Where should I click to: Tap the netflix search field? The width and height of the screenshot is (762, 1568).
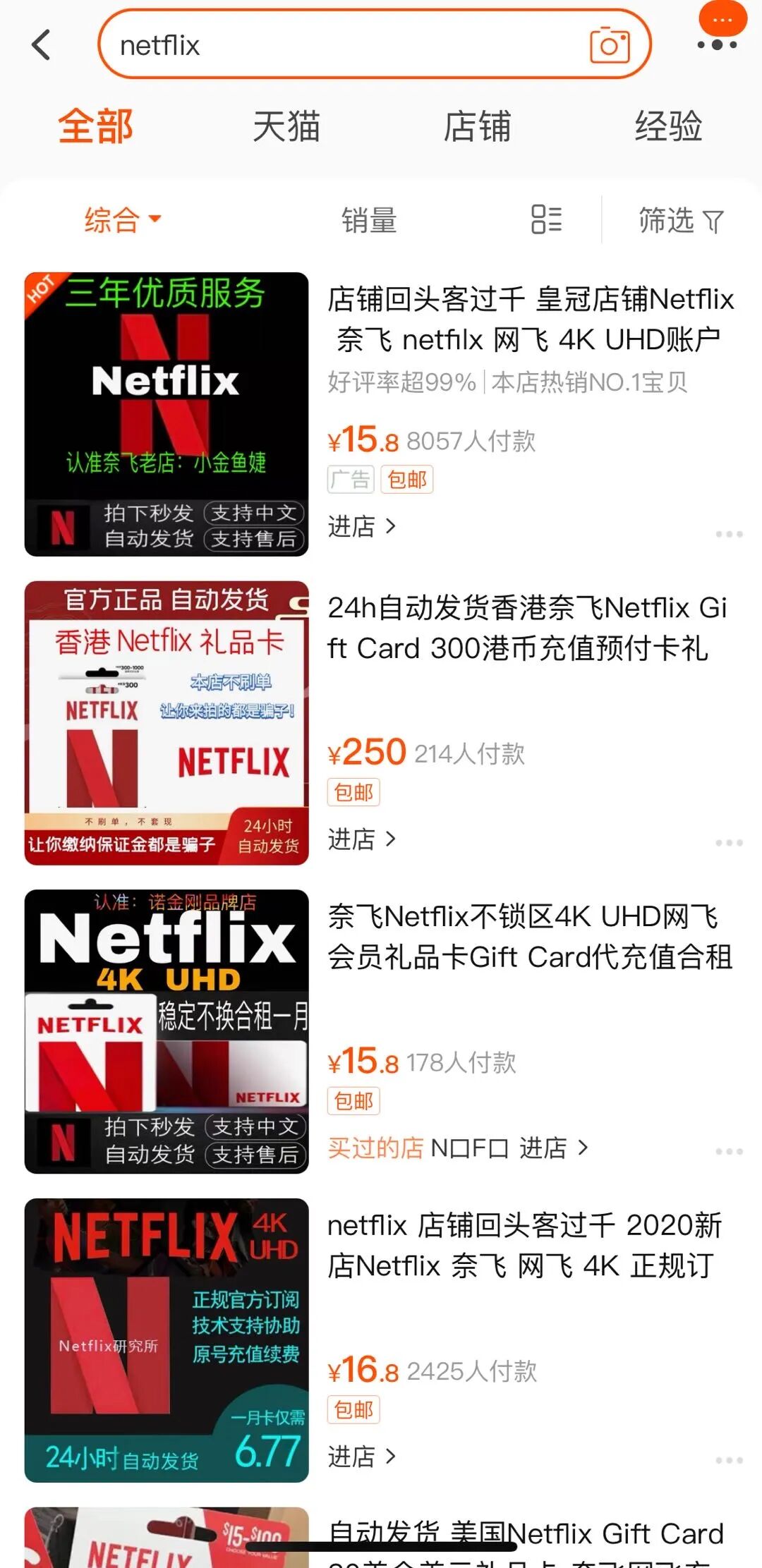click(x=339, y=45)
